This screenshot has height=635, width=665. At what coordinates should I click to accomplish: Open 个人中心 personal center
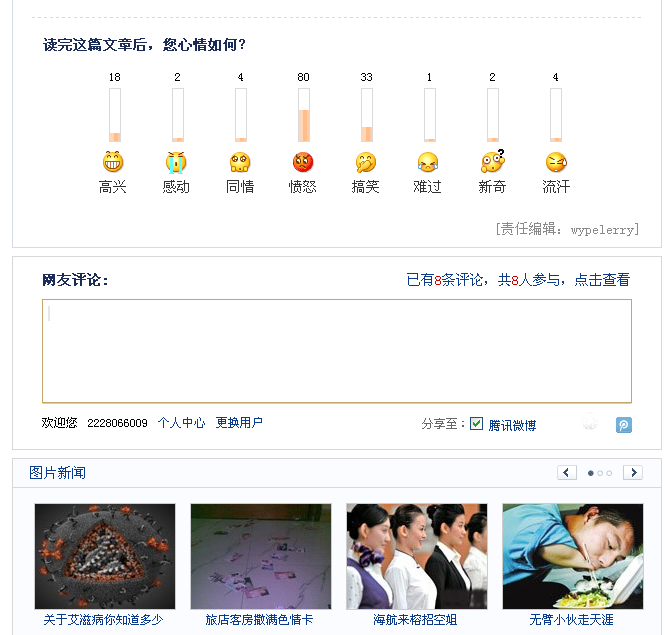181,423
